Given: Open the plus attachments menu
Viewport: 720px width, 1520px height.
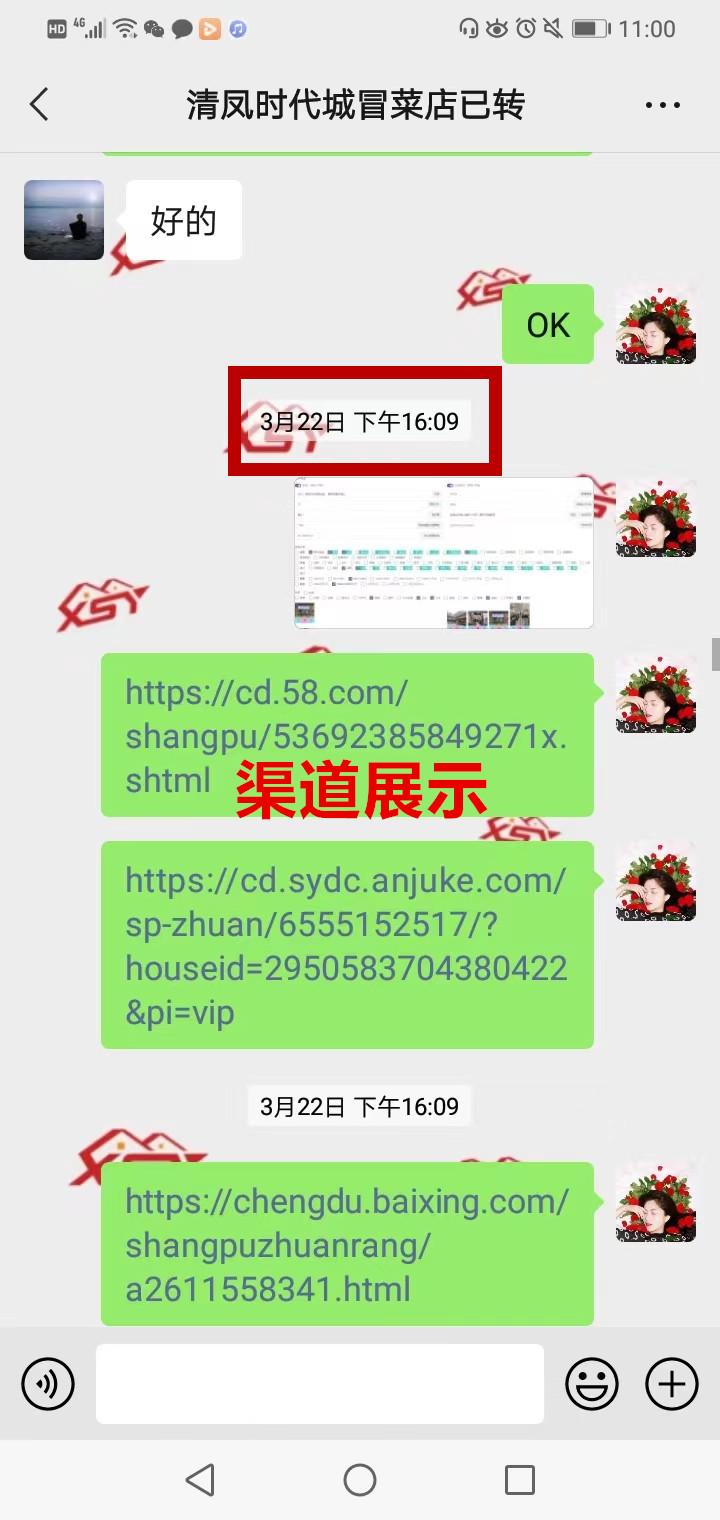Looking at the screenshot, I should [671, 1384].
